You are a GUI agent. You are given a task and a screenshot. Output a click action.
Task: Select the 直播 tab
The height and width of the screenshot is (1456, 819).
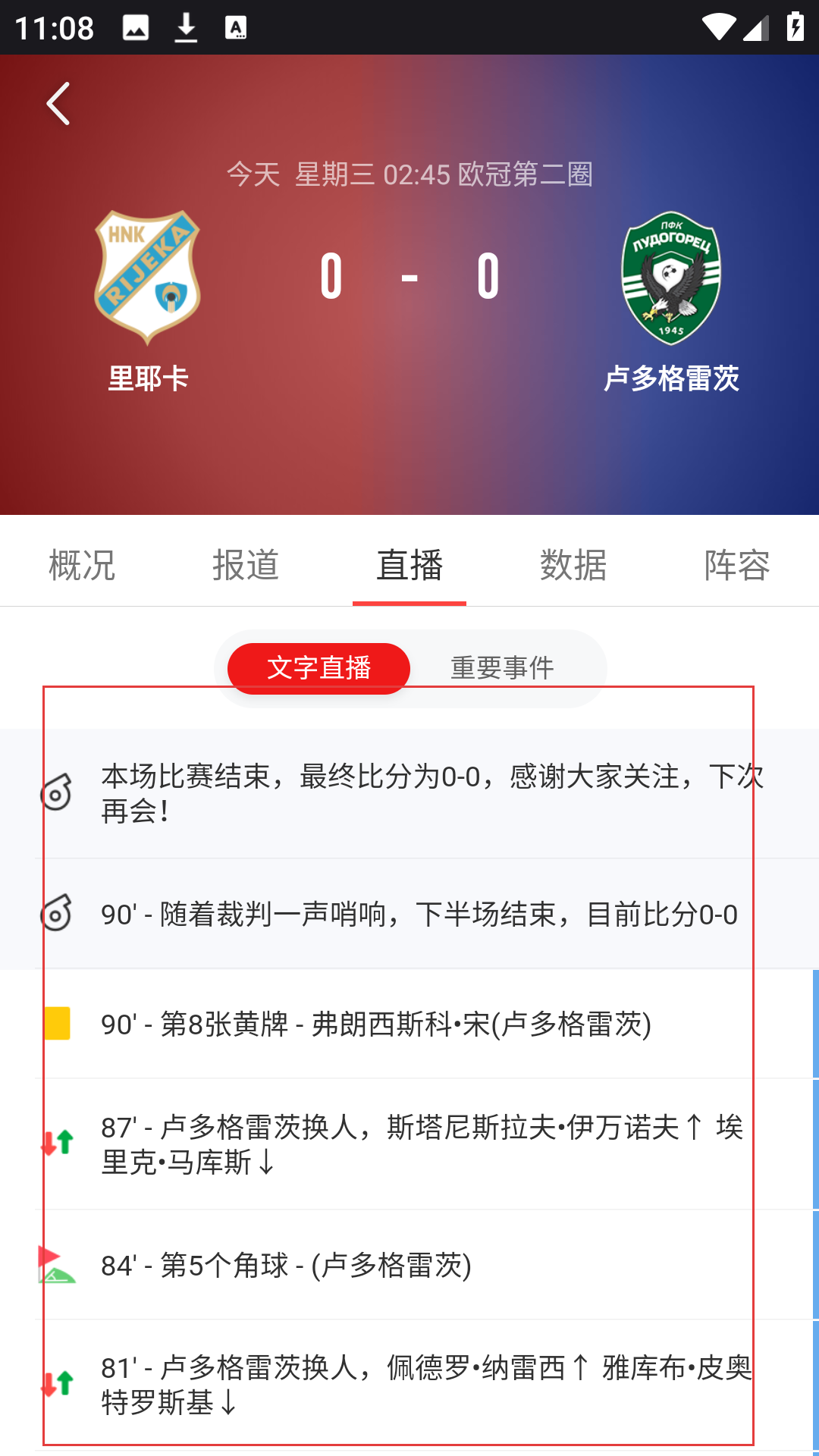coord(409,565)
